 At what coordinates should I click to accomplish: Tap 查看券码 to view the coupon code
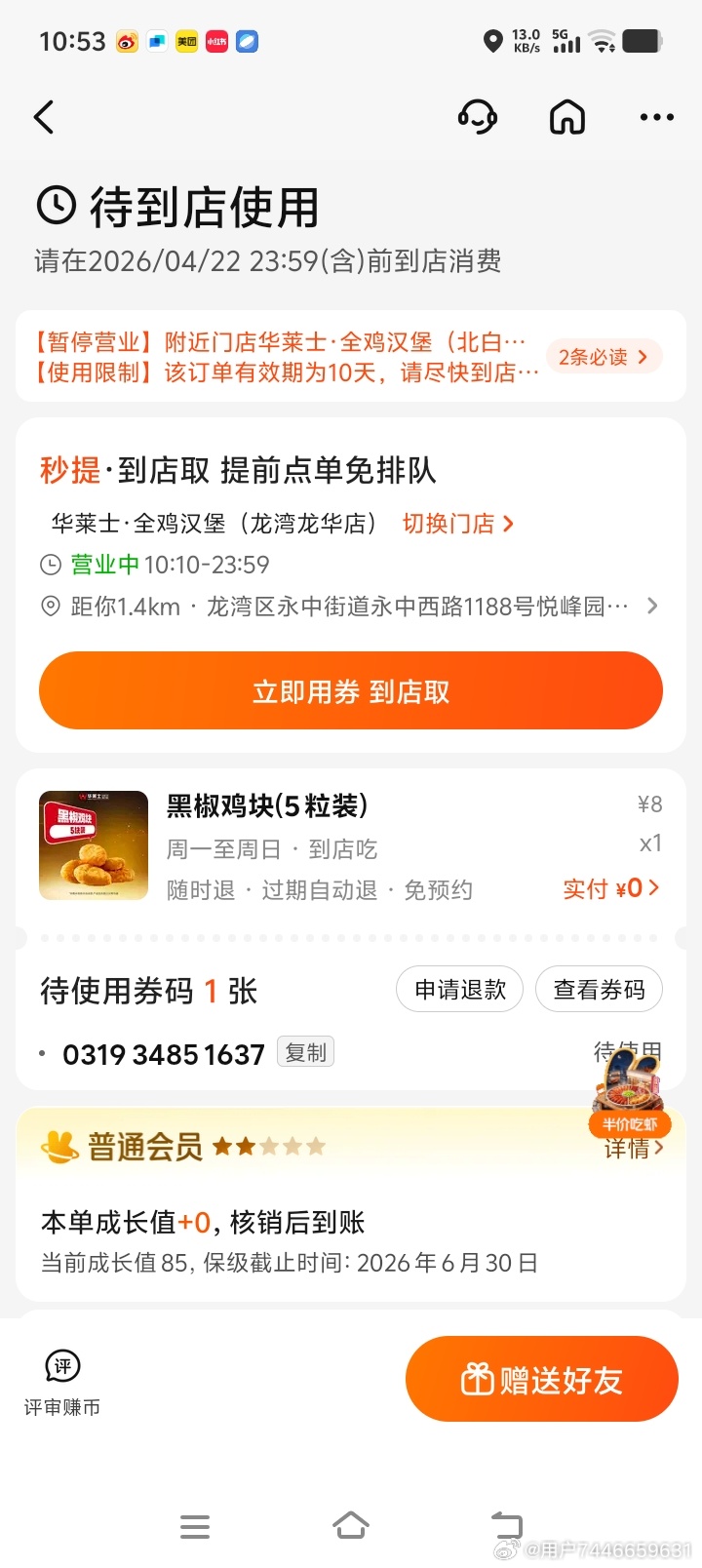pyautogui.click(x=599, y=990)
